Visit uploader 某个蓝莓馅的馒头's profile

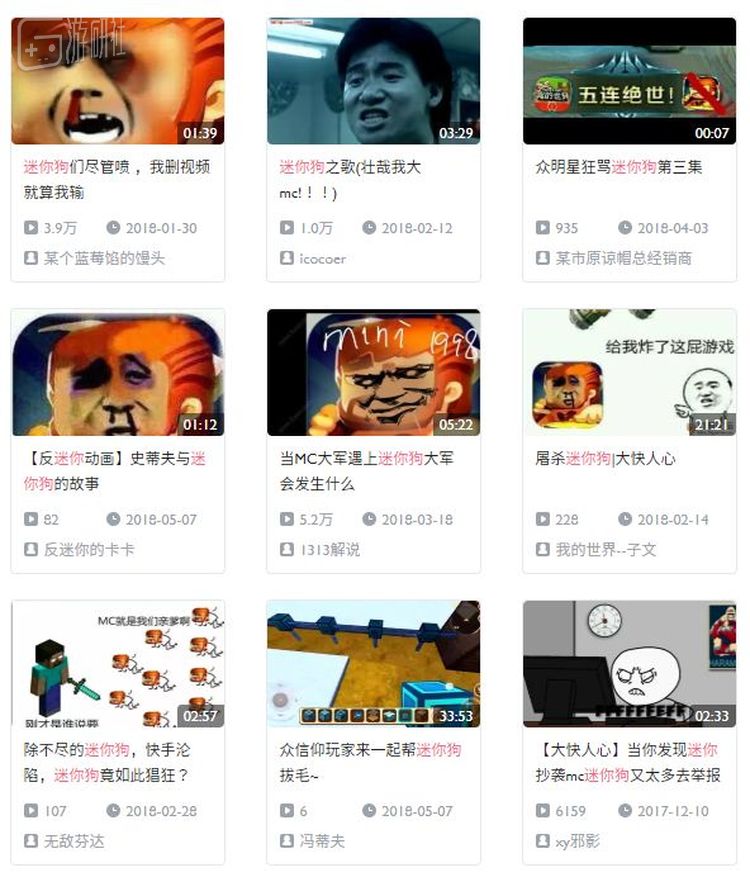pos(104,258)
